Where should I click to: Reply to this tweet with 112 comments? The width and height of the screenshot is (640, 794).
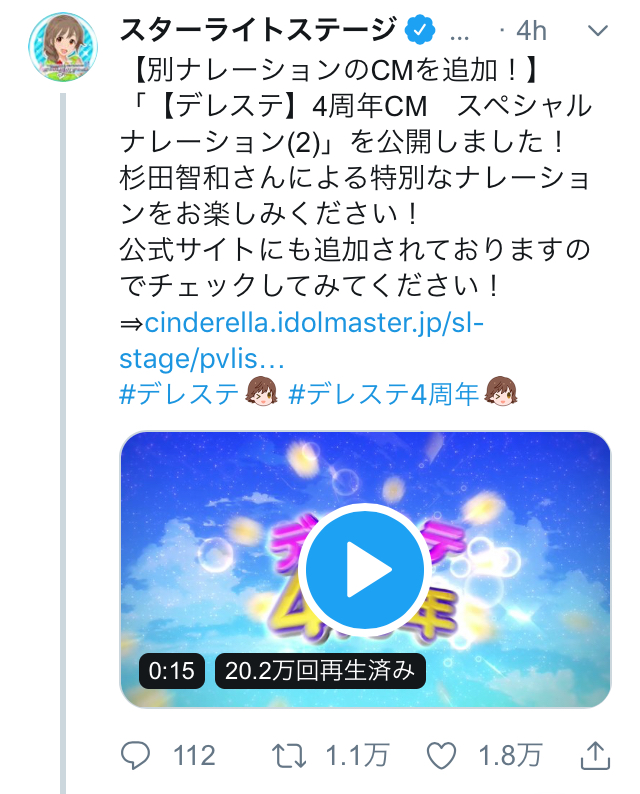point(135,755)
